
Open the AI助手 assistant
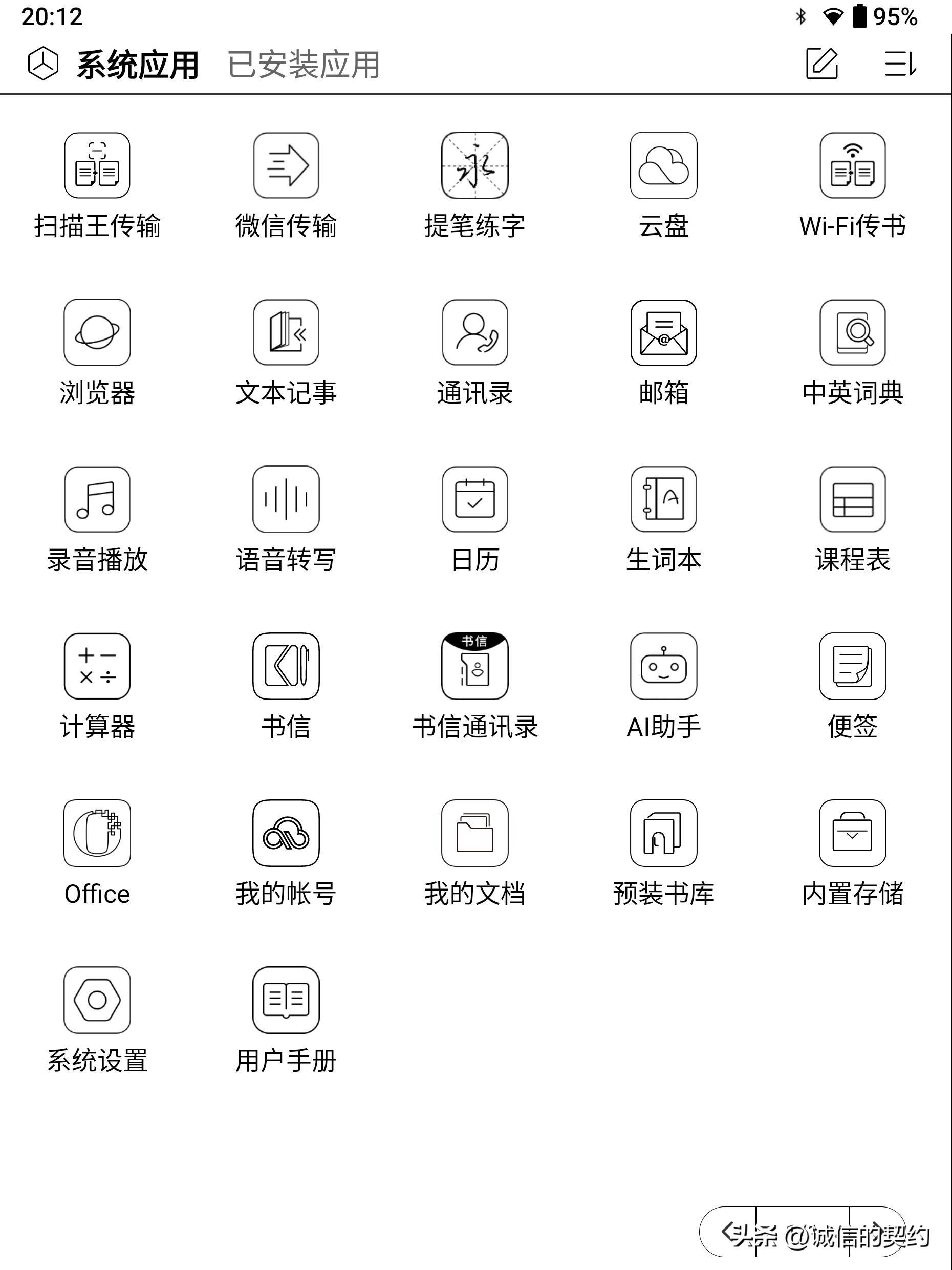(663, 666)
